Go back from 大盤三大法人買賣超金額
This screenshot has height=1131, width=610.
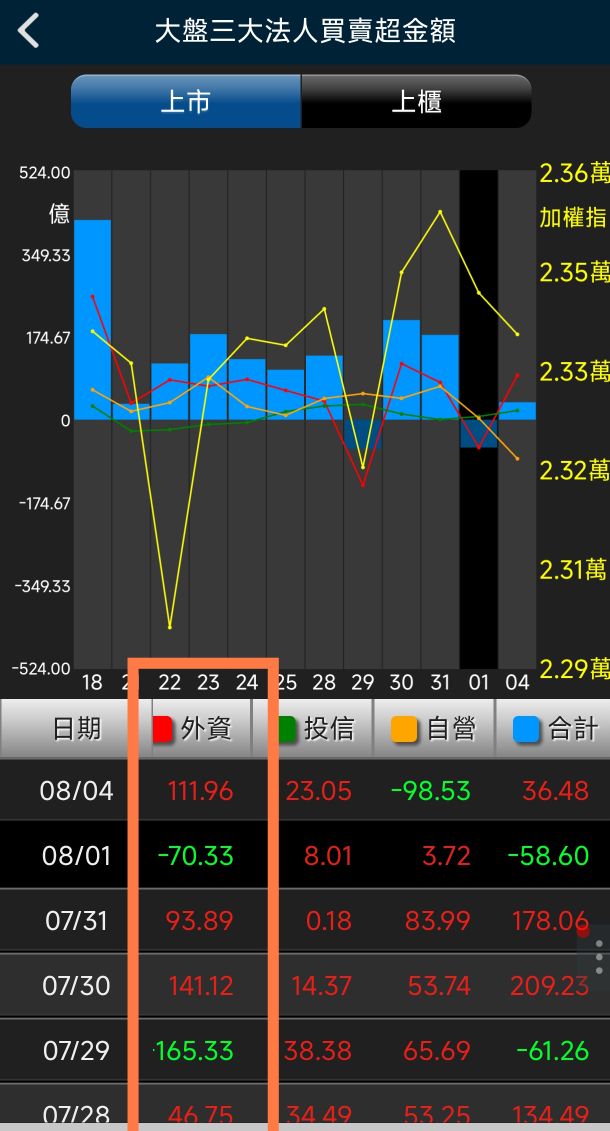pyautogui.click(x=29, y=31)
